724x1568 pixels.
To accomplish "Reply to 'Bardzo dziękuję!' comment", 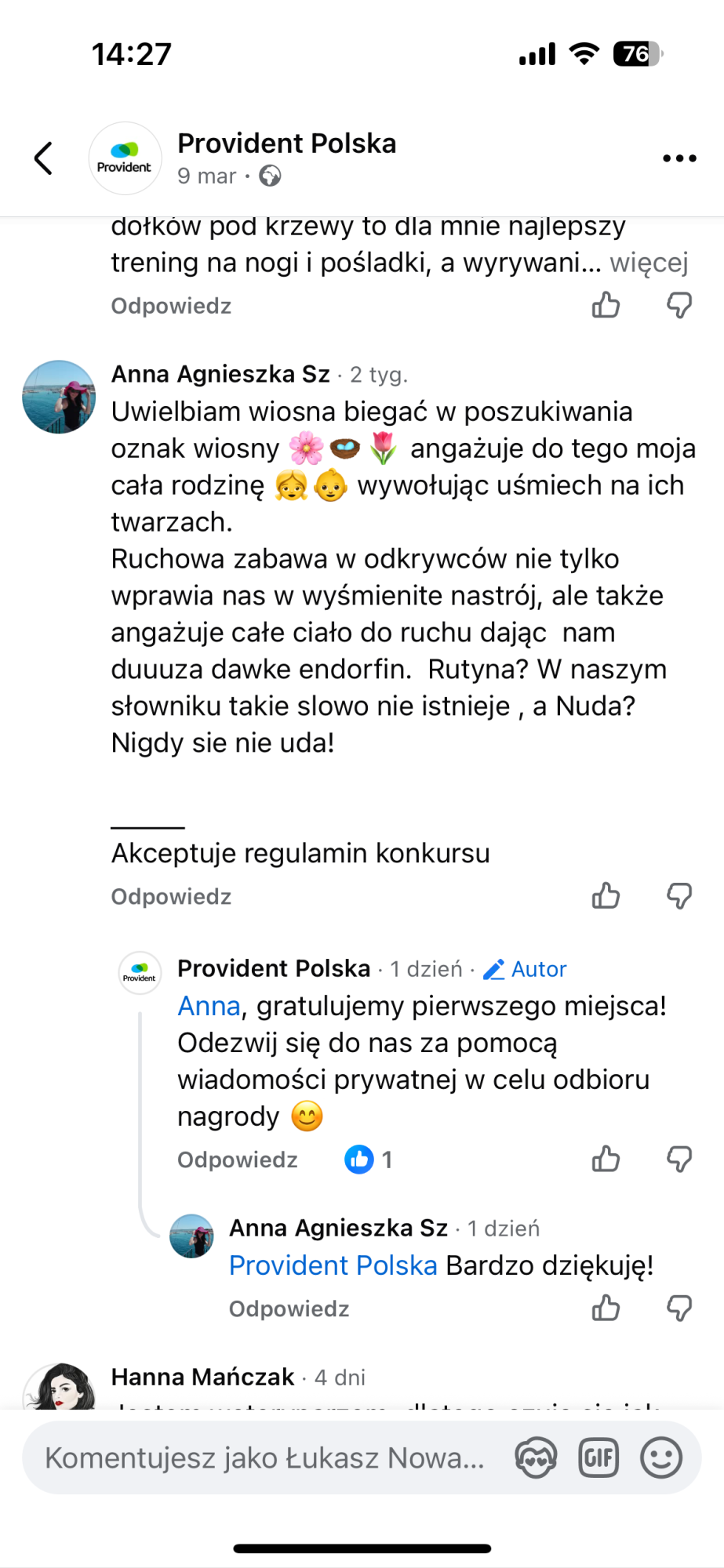I will 289,1308.
